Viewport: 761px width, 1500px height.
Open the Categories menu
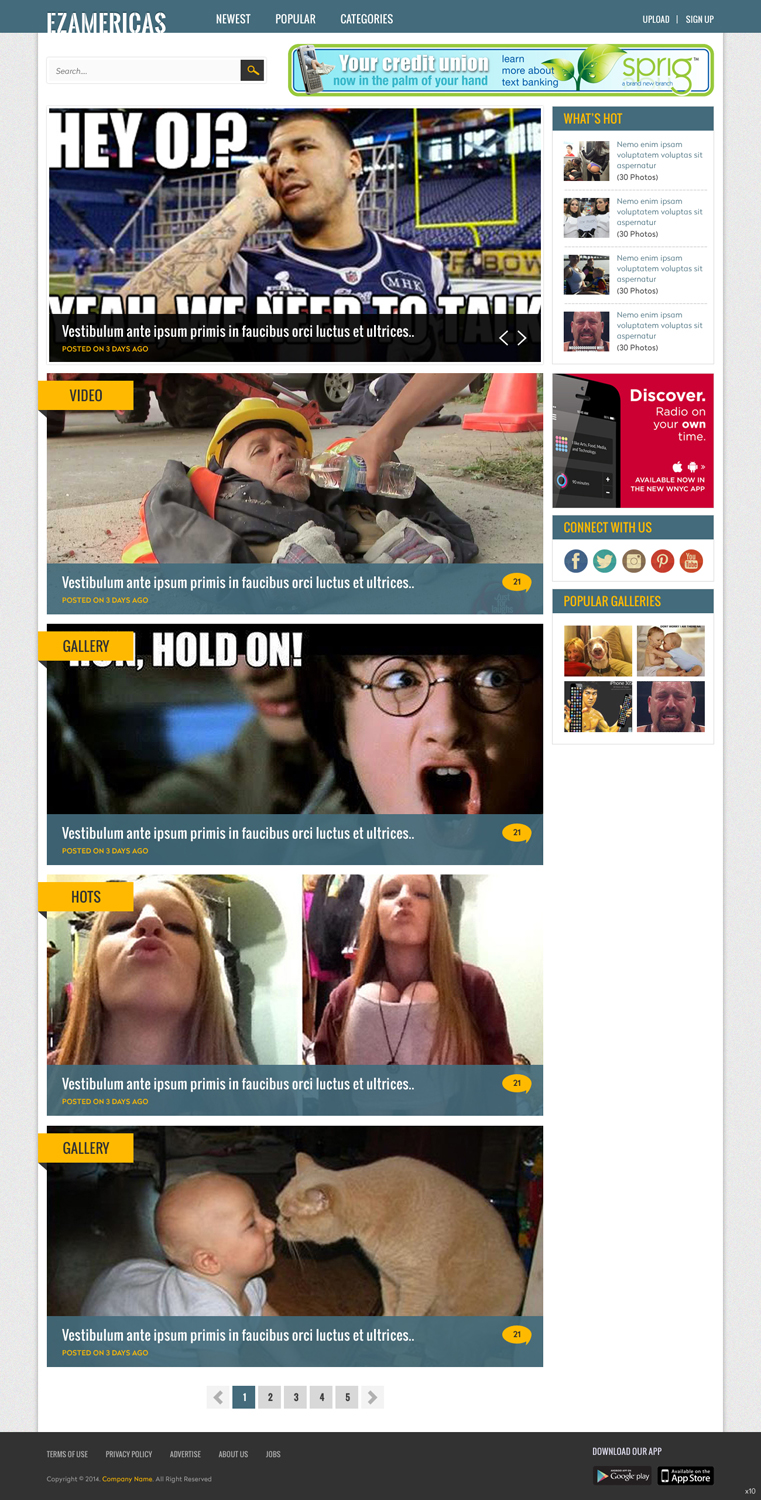click(366, 19)
